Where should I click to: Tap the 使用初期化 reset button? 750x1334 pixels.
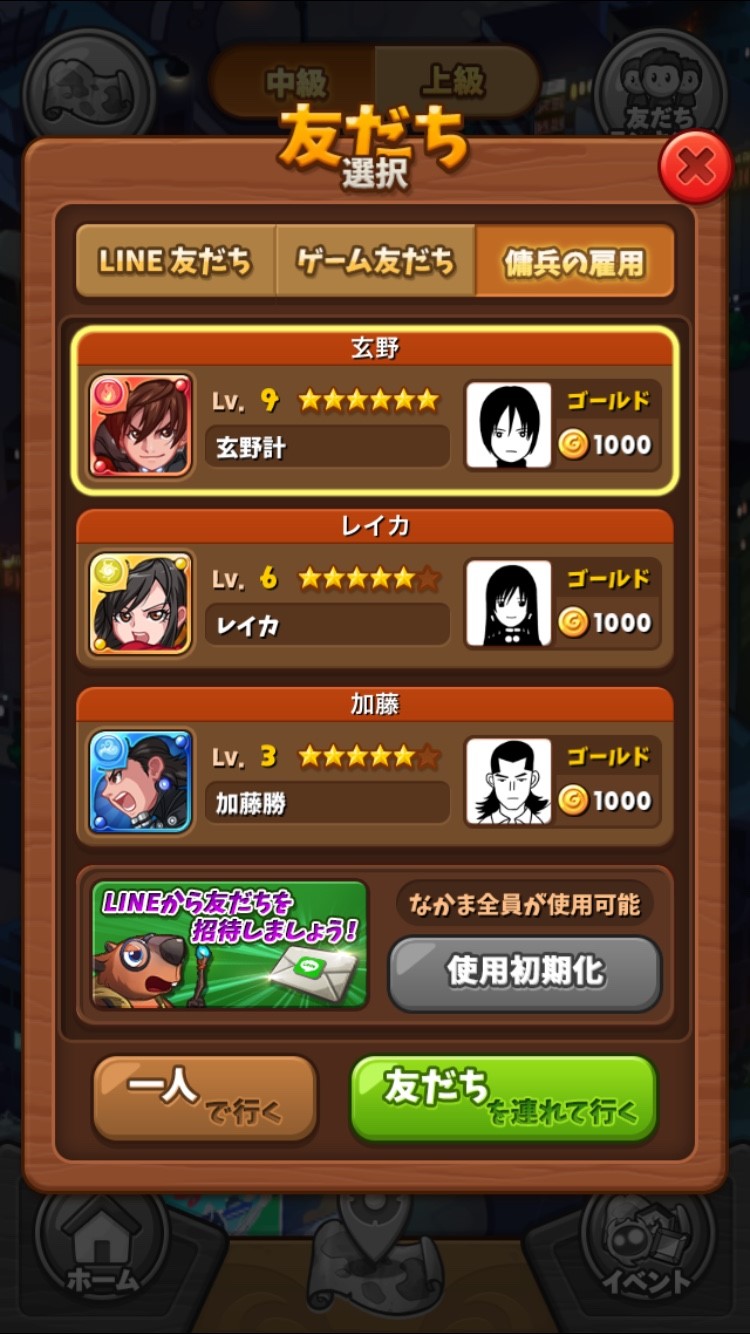point(525,973)
